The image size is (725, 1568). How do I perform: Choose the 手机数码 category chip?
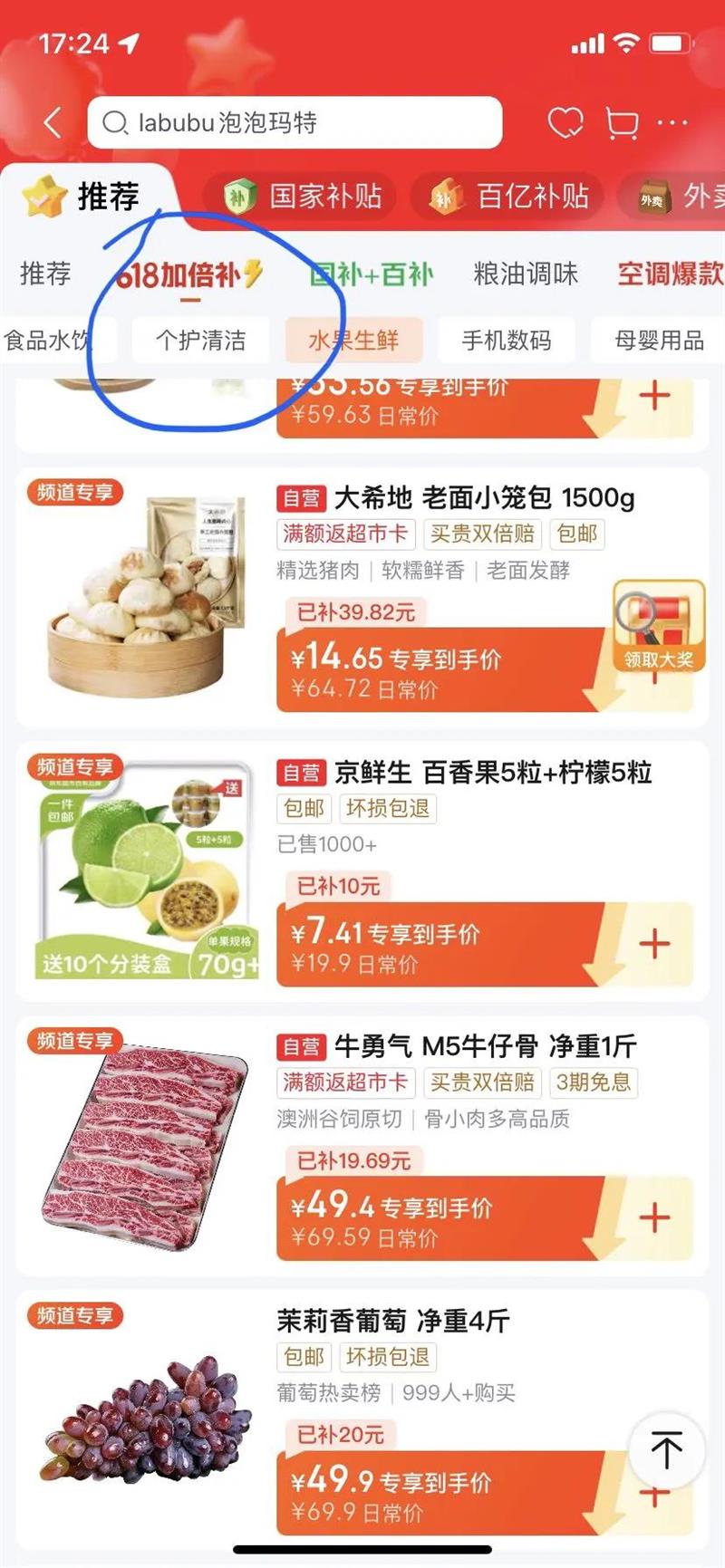tap(506, 341)
